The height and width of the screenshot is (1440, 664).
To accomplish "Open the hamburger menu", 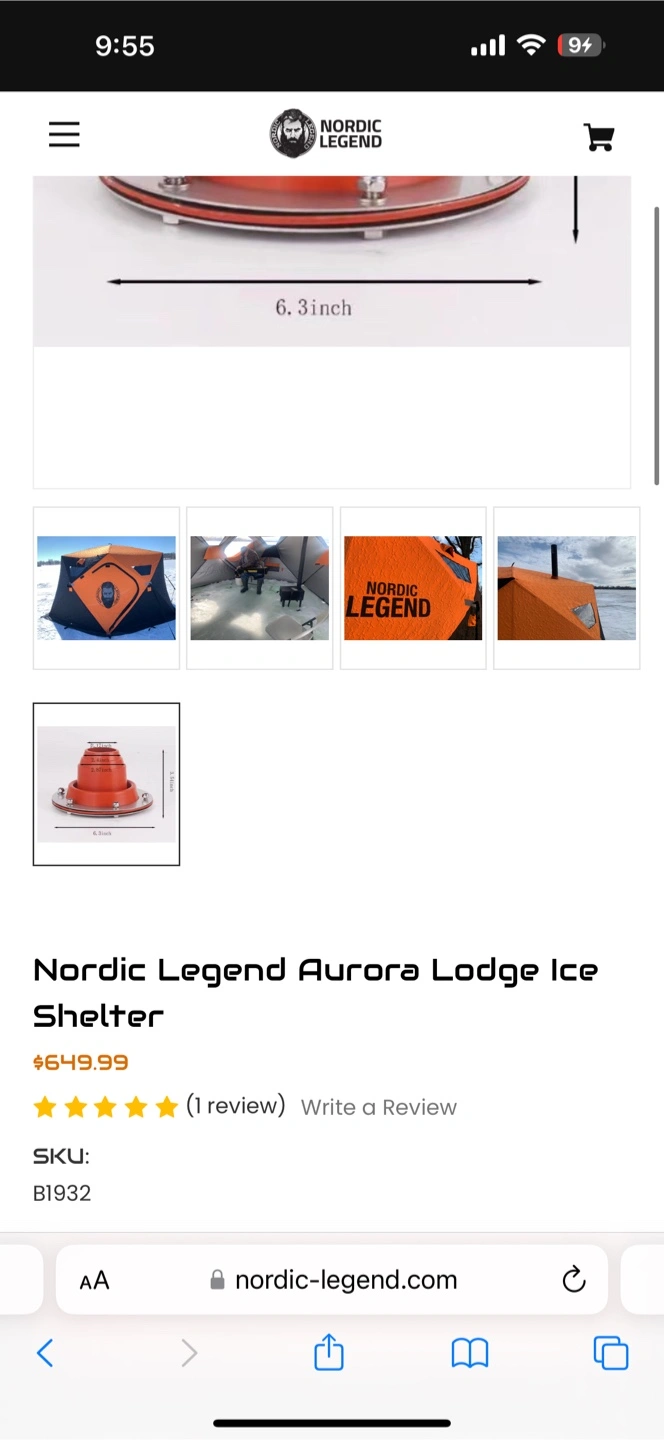I will [x=64, y=135].
